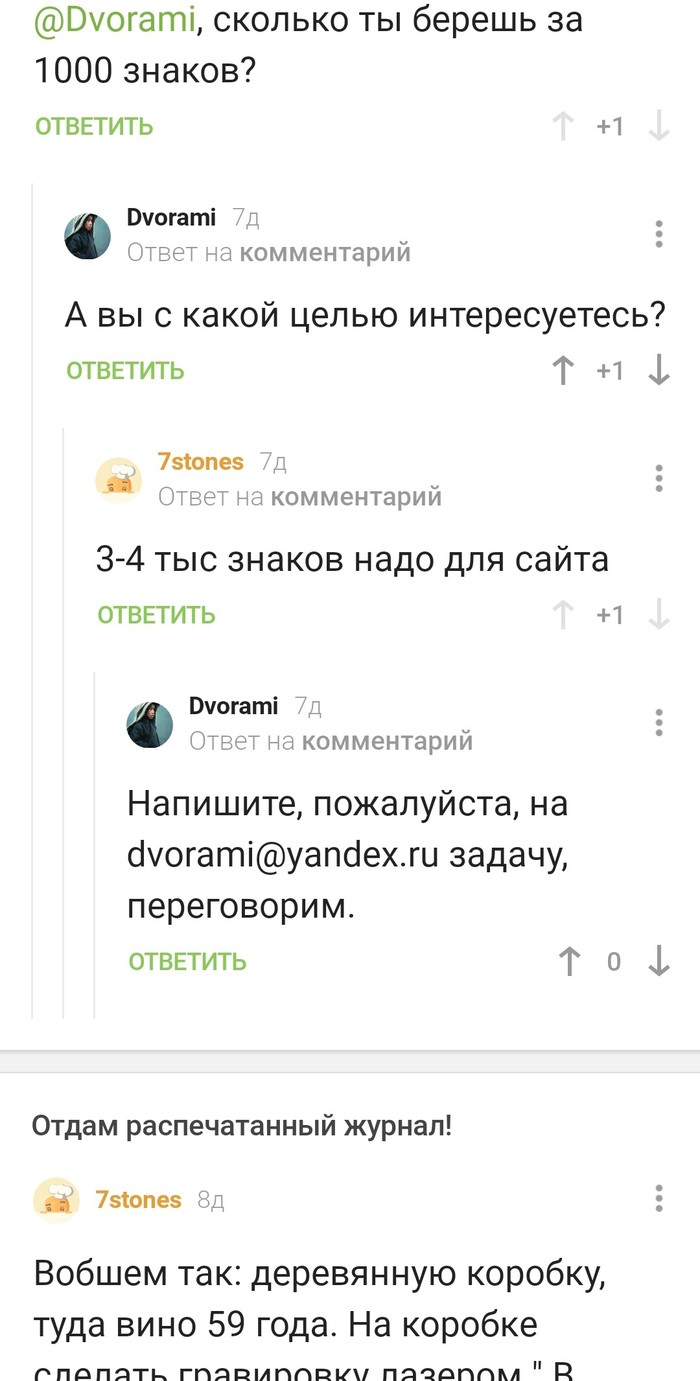The width and height of the screenshot is (700, 1381).
Task: Upvote the dvorami@yandex.ru comment
Action: click(569, 962)
